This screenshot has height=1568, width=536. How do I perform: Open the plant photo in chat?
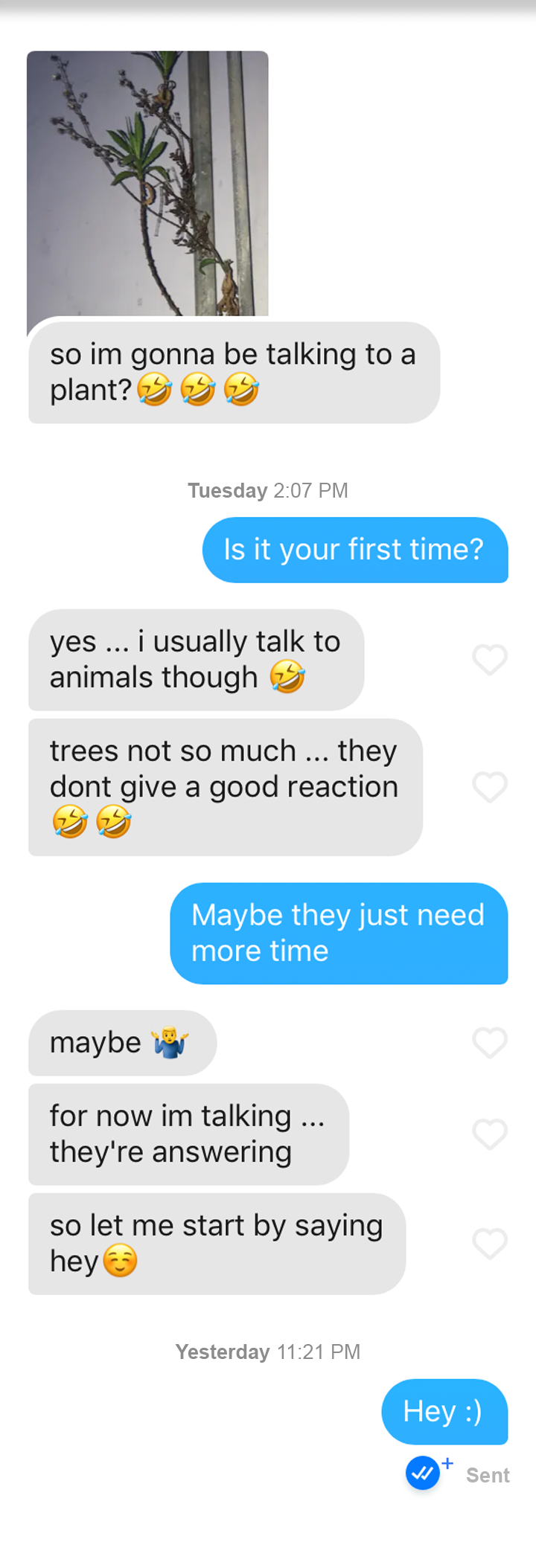147,183
